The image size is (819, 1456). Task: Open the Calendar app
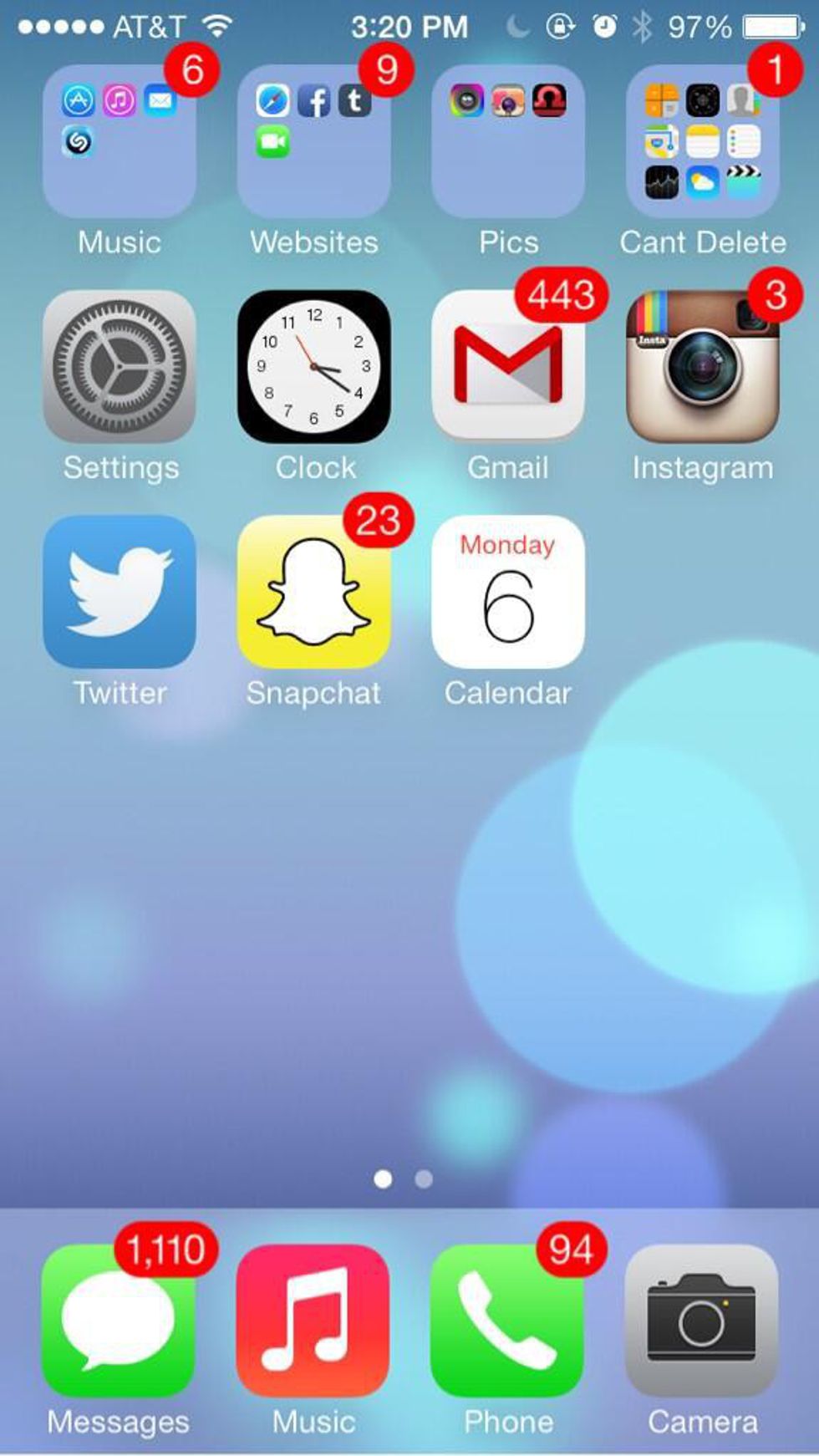(508, 592)
